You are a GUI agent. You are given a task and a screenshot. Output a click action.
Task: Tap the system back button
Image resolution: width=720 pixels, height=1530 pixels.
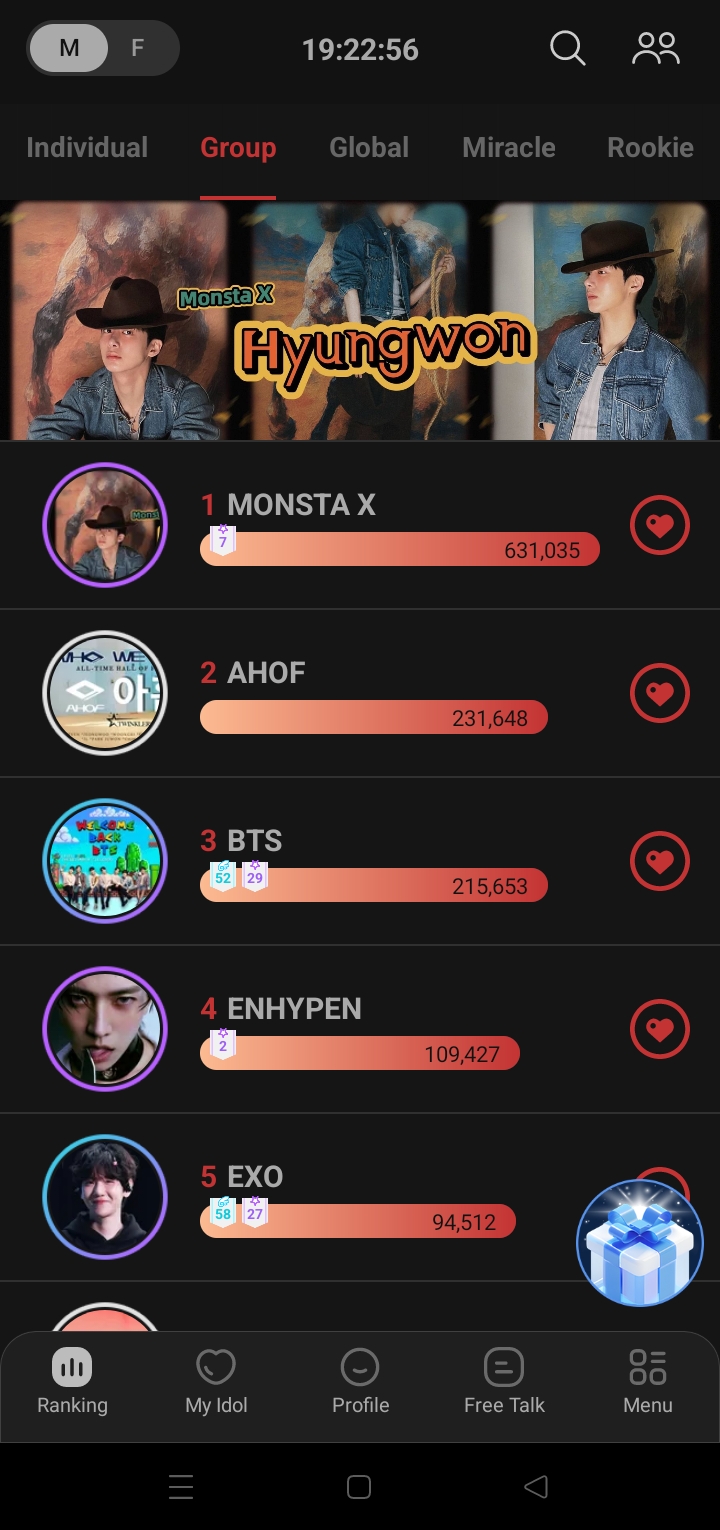pyautogui.click(x=536, y=1487)
